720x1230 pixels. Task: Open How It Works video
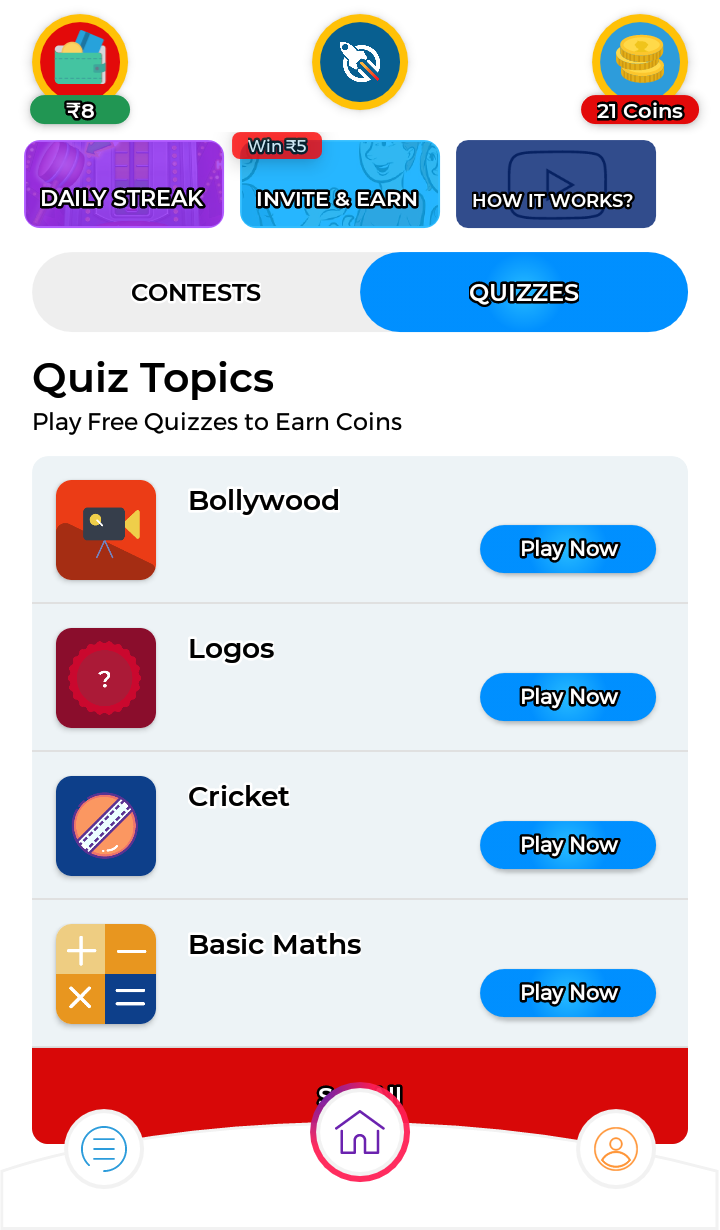556,184
